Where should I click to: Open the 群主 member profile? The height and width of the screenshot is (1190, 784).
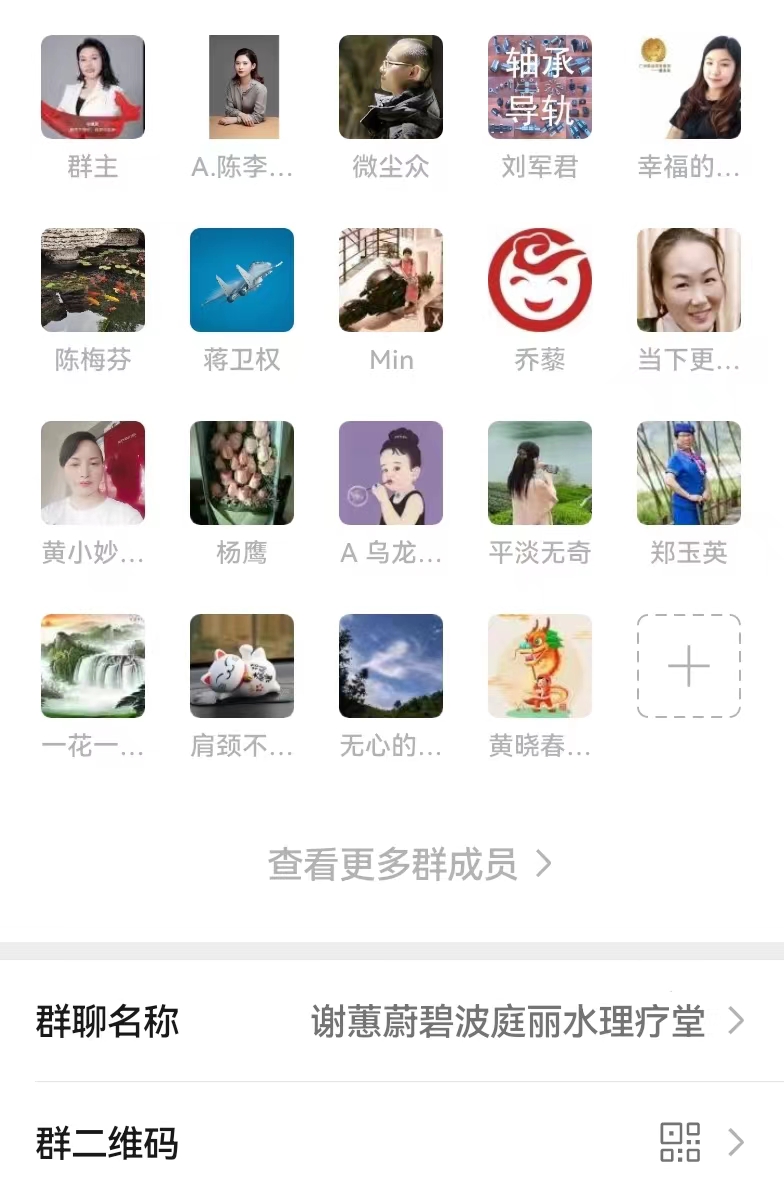click(x=93, y=88)
